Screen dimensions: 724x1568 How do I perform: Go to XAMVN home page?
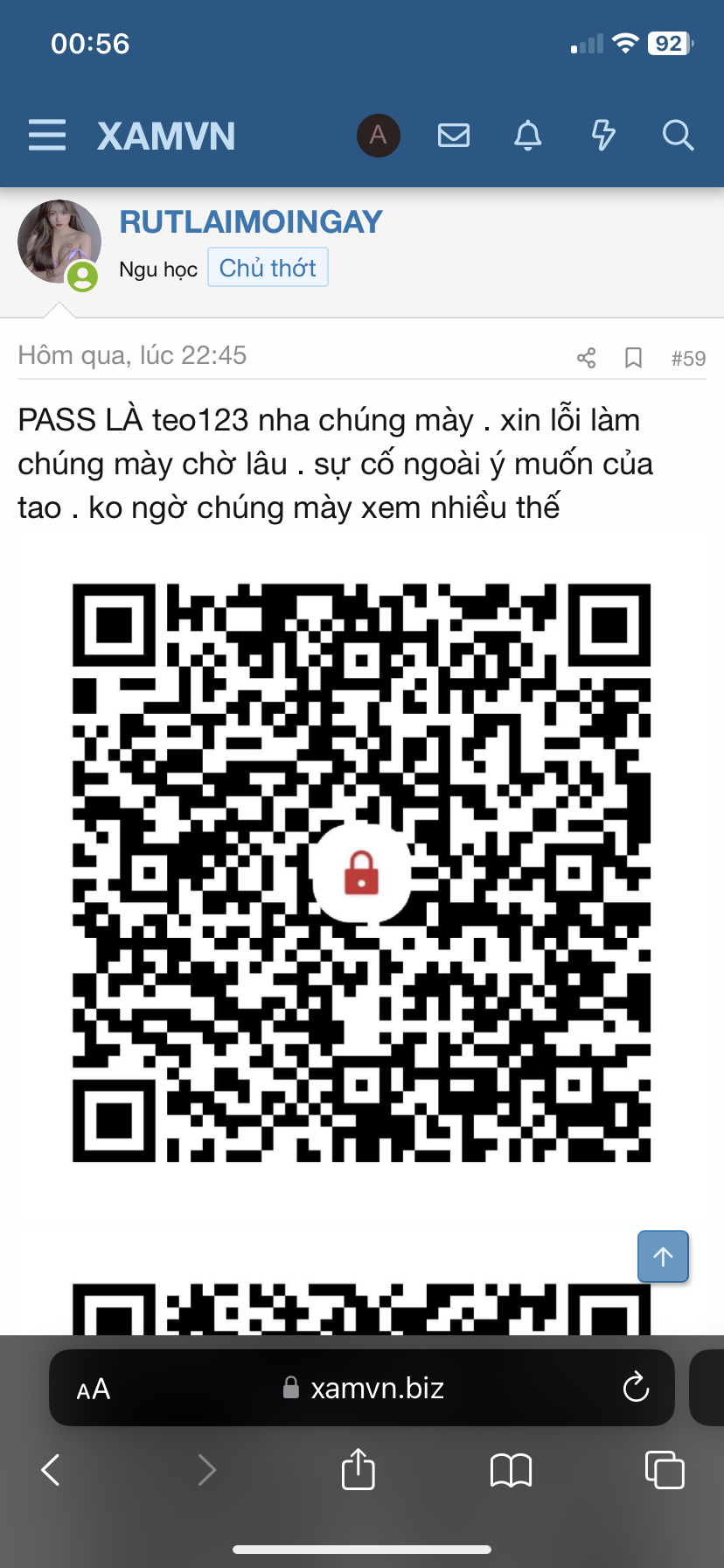coord(166,136)
